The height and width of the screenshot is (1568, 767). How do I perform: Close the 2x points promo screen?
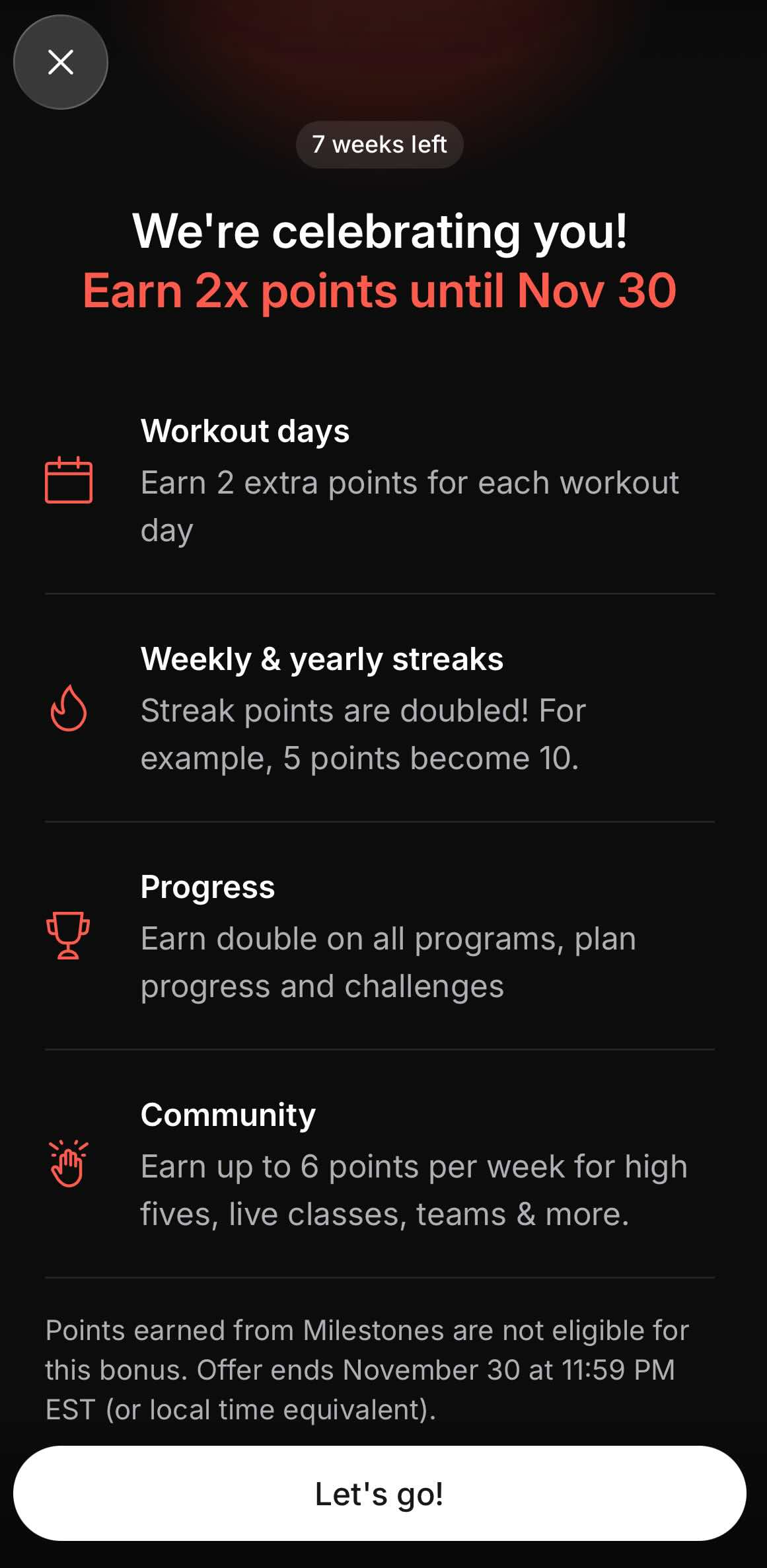click(x=61, y=62)
